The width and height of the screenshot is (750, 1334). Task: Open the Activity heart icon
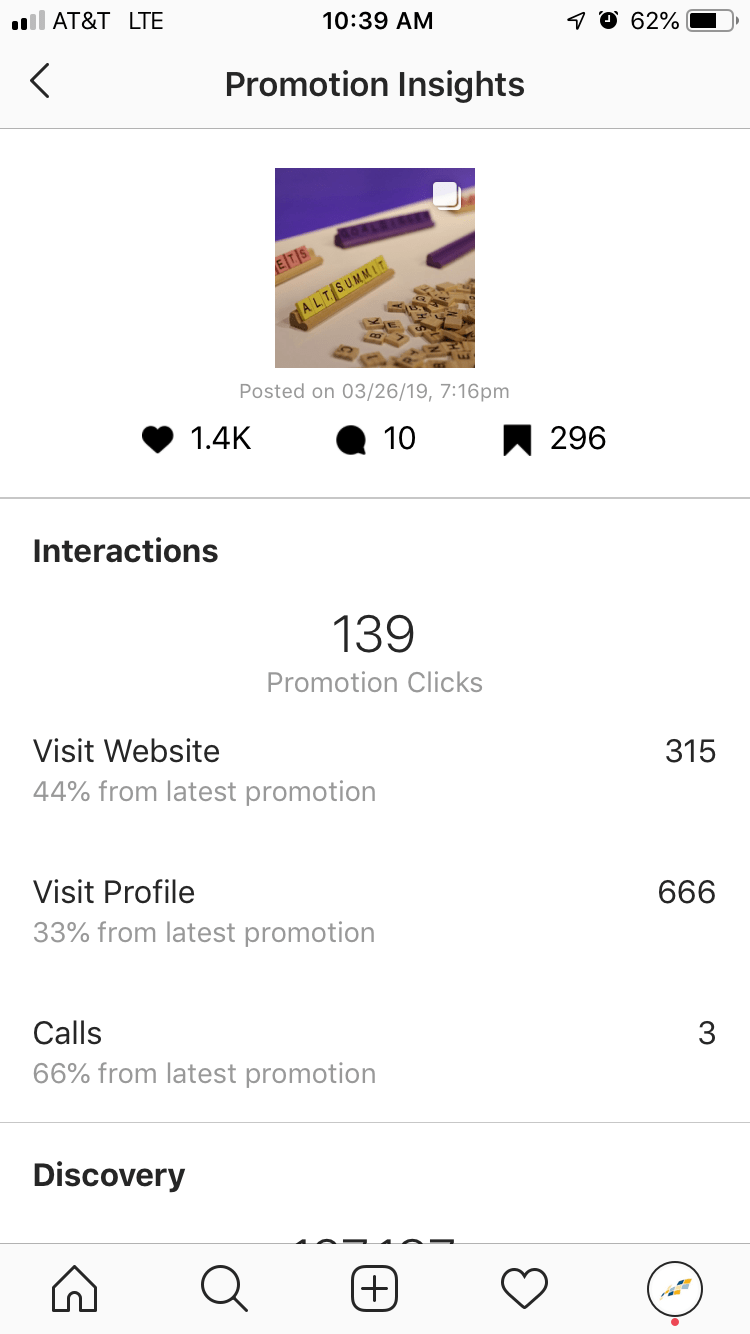524,1289
